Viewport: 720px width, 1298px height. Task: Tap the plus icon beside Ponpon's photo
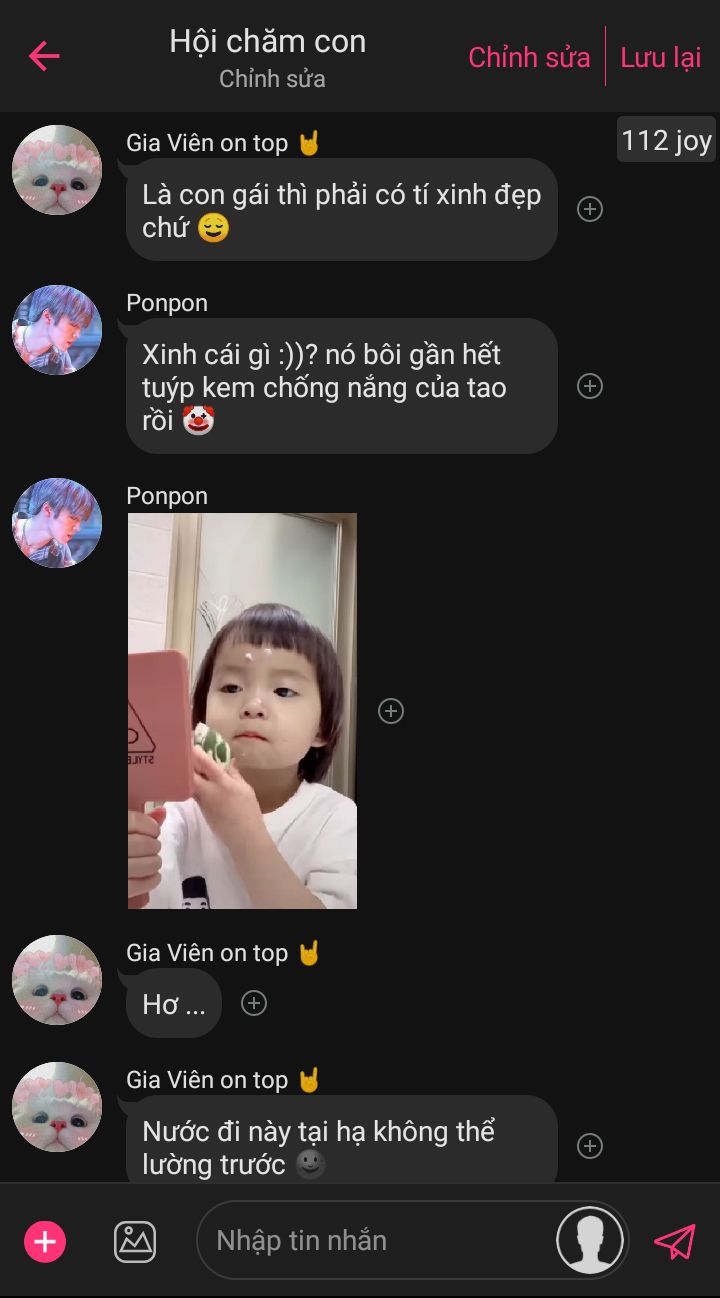[391, 711]
